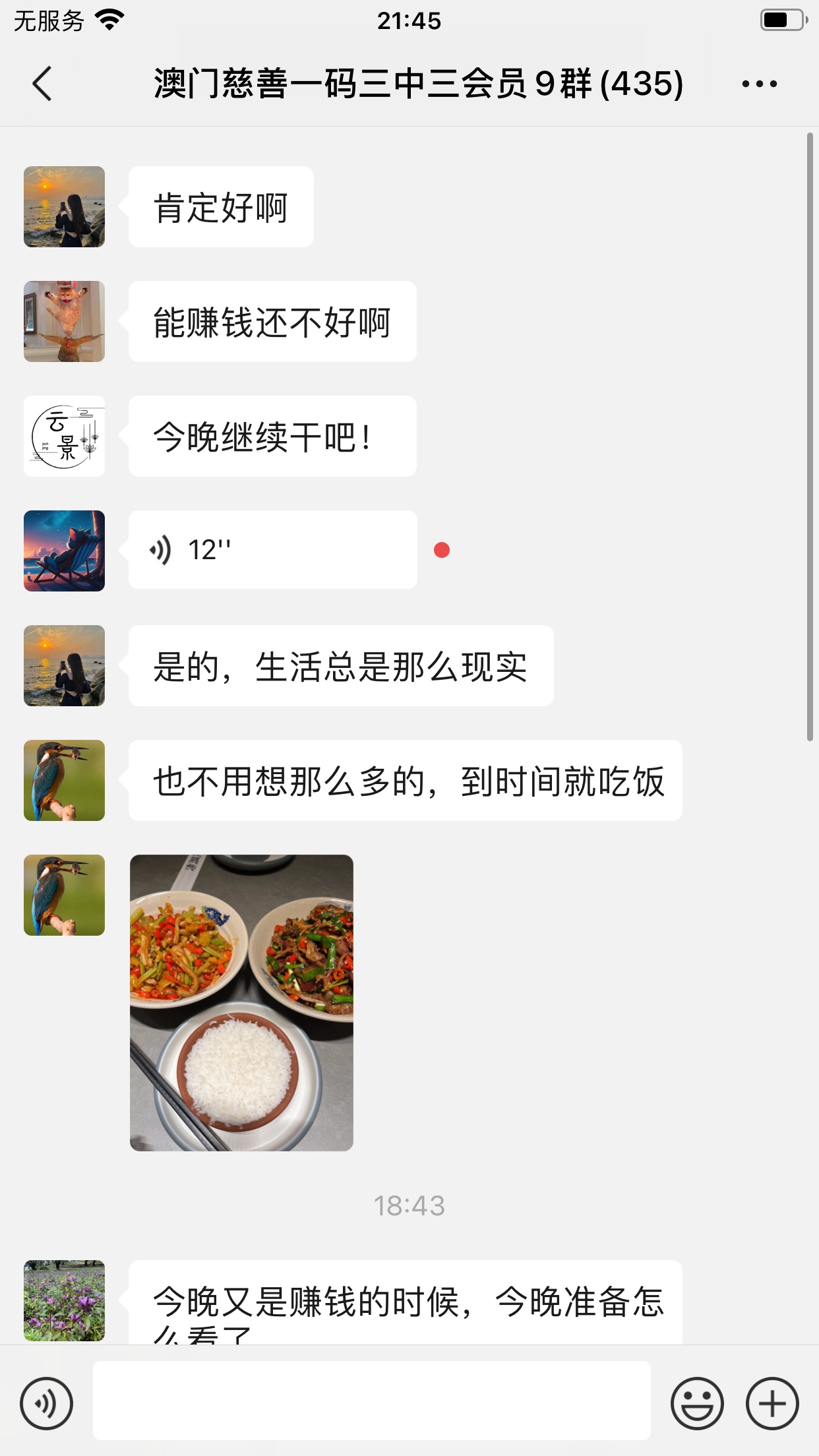The image size is (819, 1456).
Task: Open the cat avatar profile beside 能赚钱还不好啊
Action: 65,322
